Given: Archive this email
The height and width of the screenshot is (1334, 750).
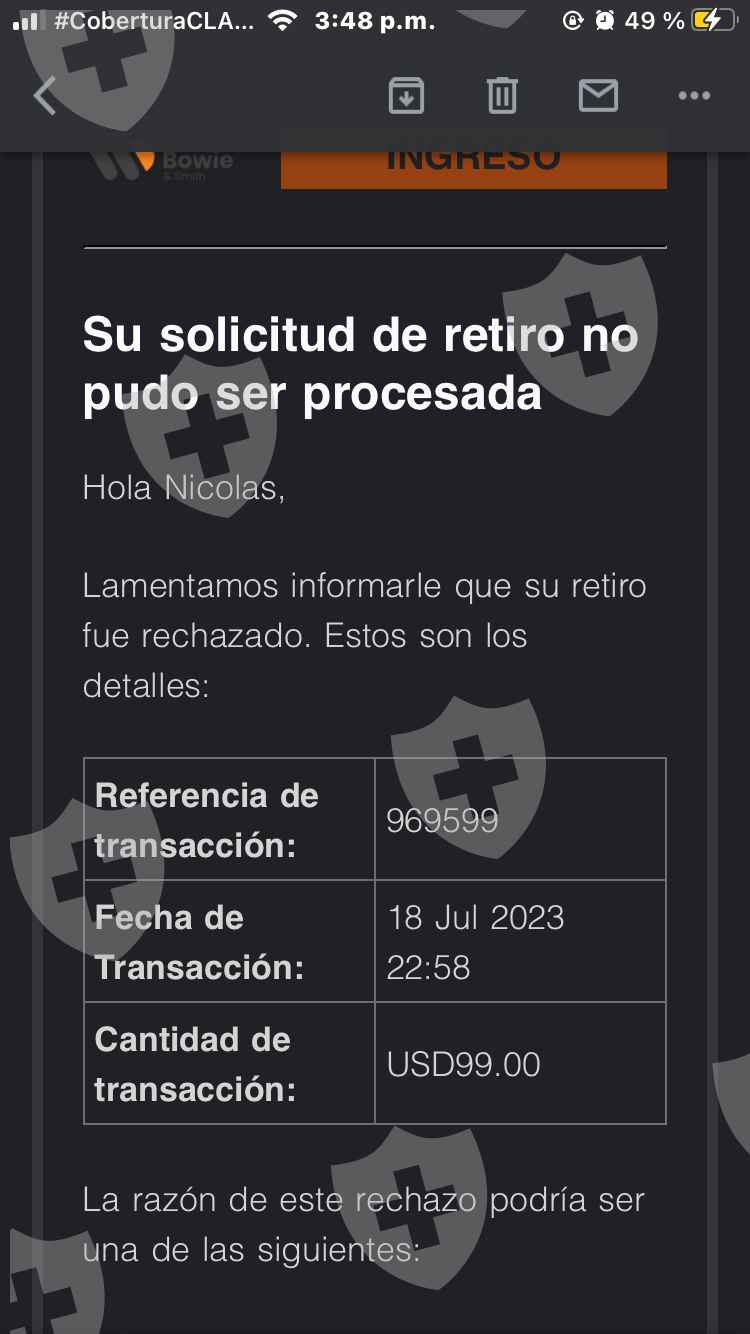Looking at the screenshot, I should pos(406,95).
